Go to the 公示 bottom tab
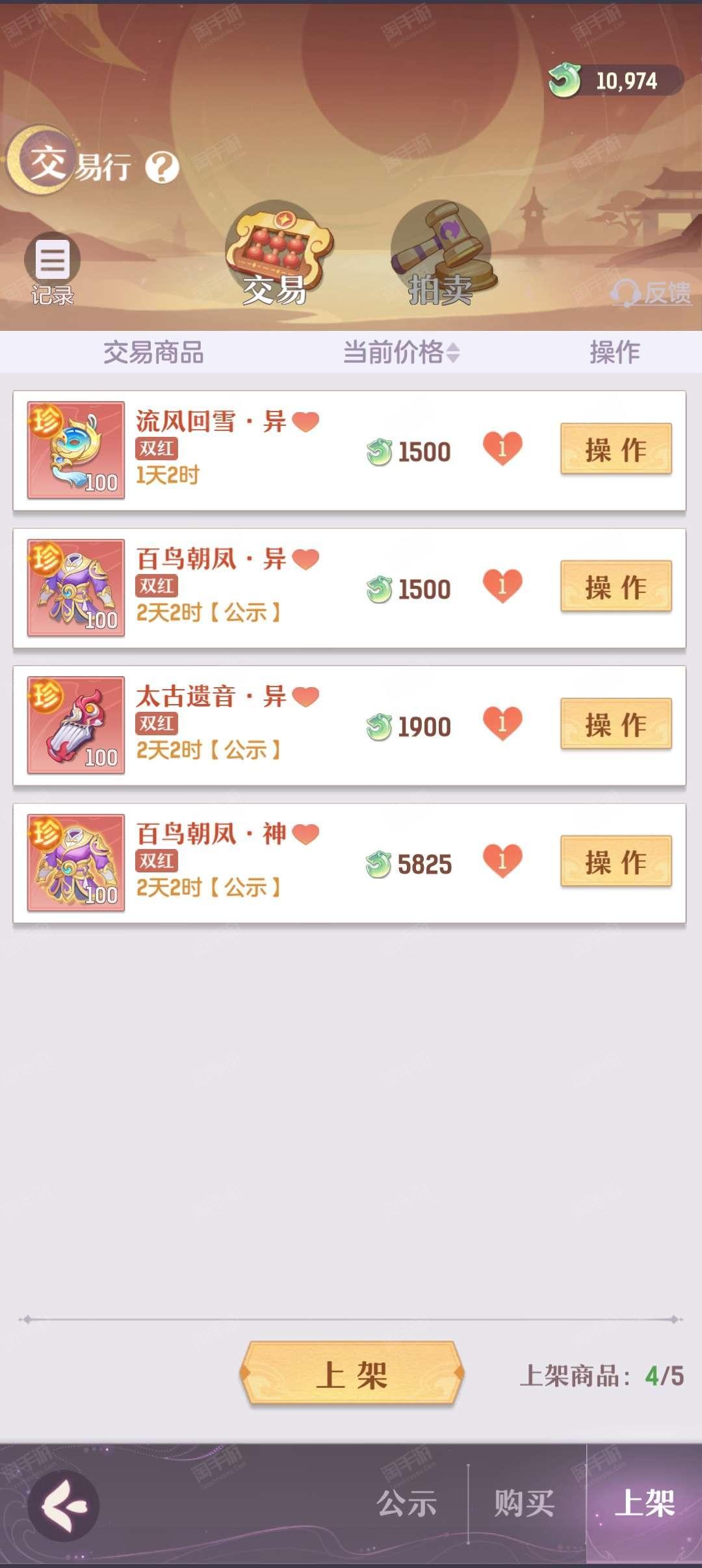The image size is (702, 1568). point(407,1503)
